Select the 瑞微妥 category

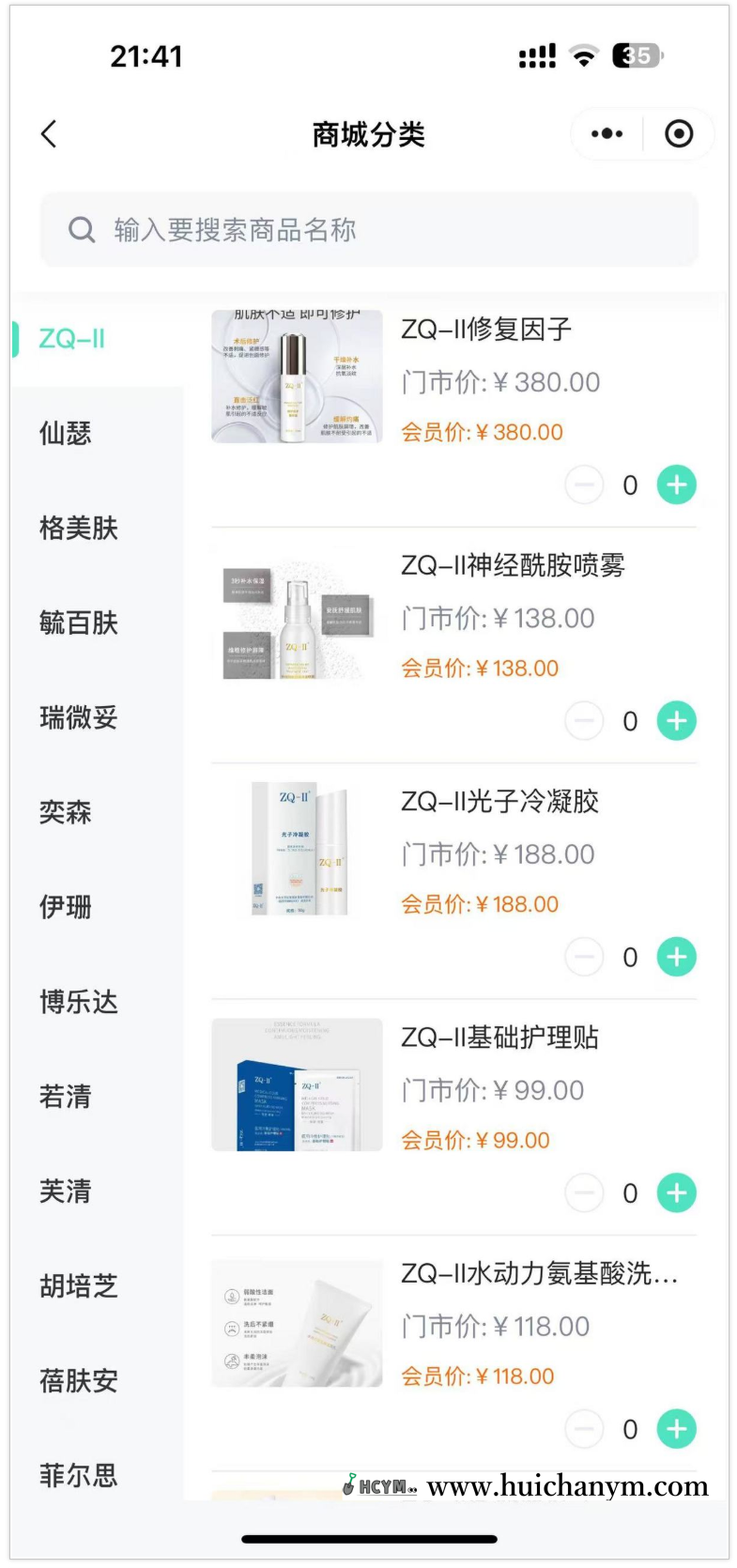(77, 717)
